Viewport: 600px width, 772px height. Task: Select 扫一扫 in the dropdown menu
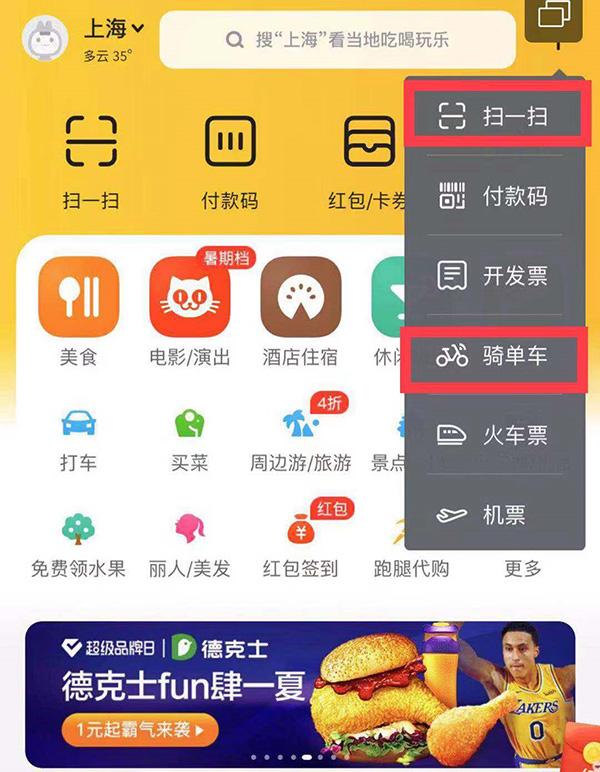pos(493,116)
